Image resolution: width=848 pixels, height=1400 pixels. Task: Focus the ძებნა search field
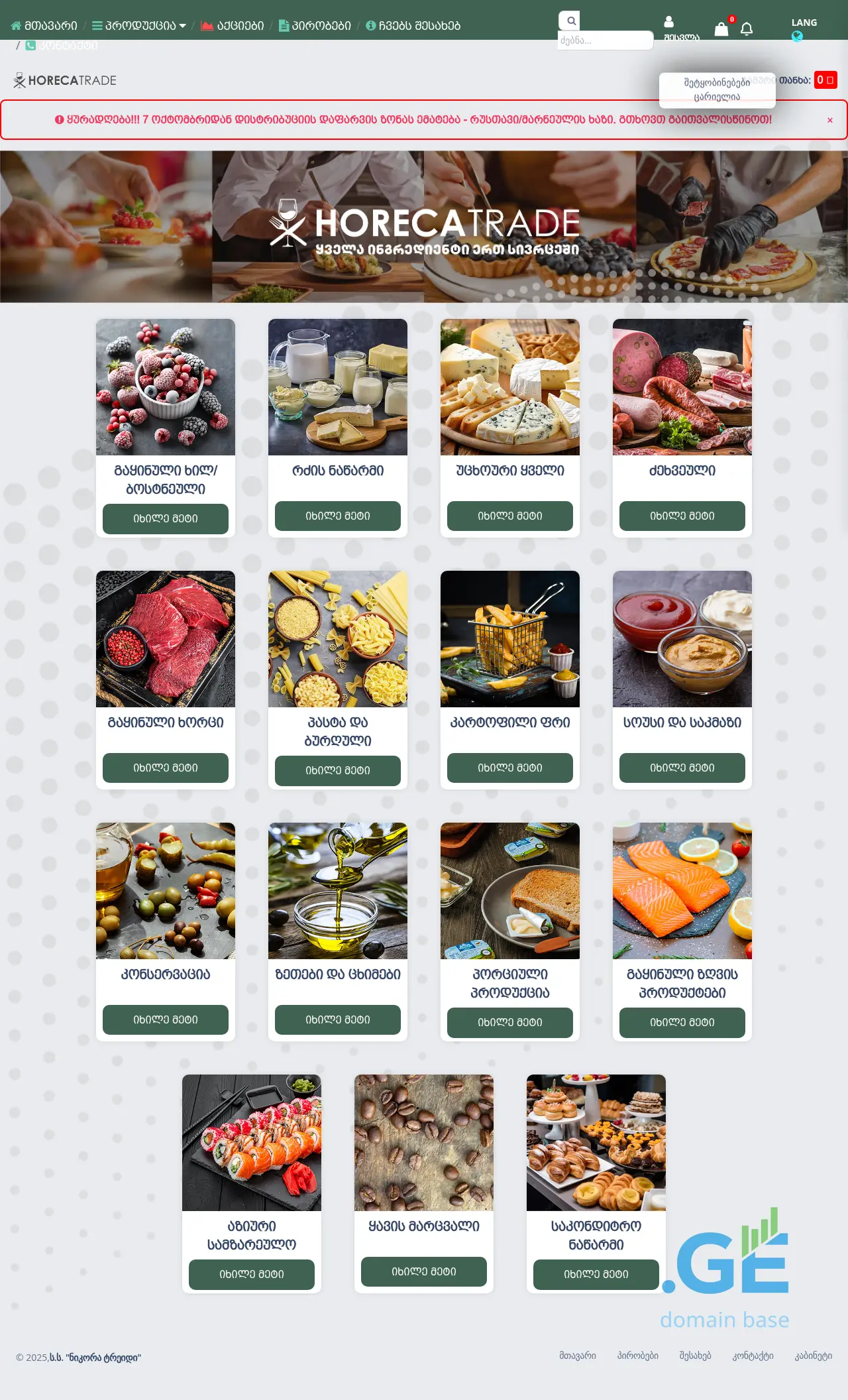tap(604, 40)
